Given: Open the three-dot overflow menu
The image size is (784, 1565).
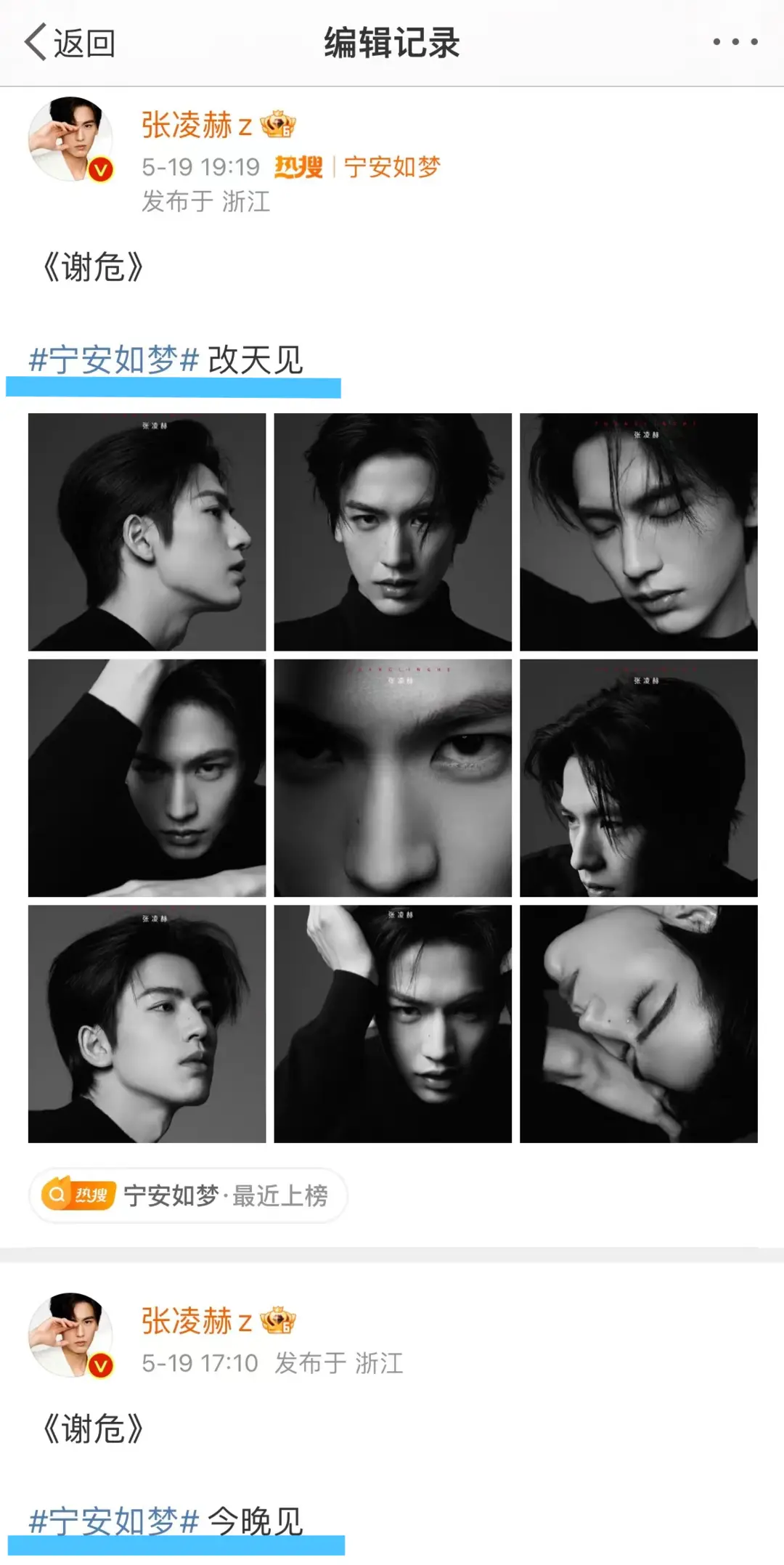Looking at the screenshot, I should [735, 42].
